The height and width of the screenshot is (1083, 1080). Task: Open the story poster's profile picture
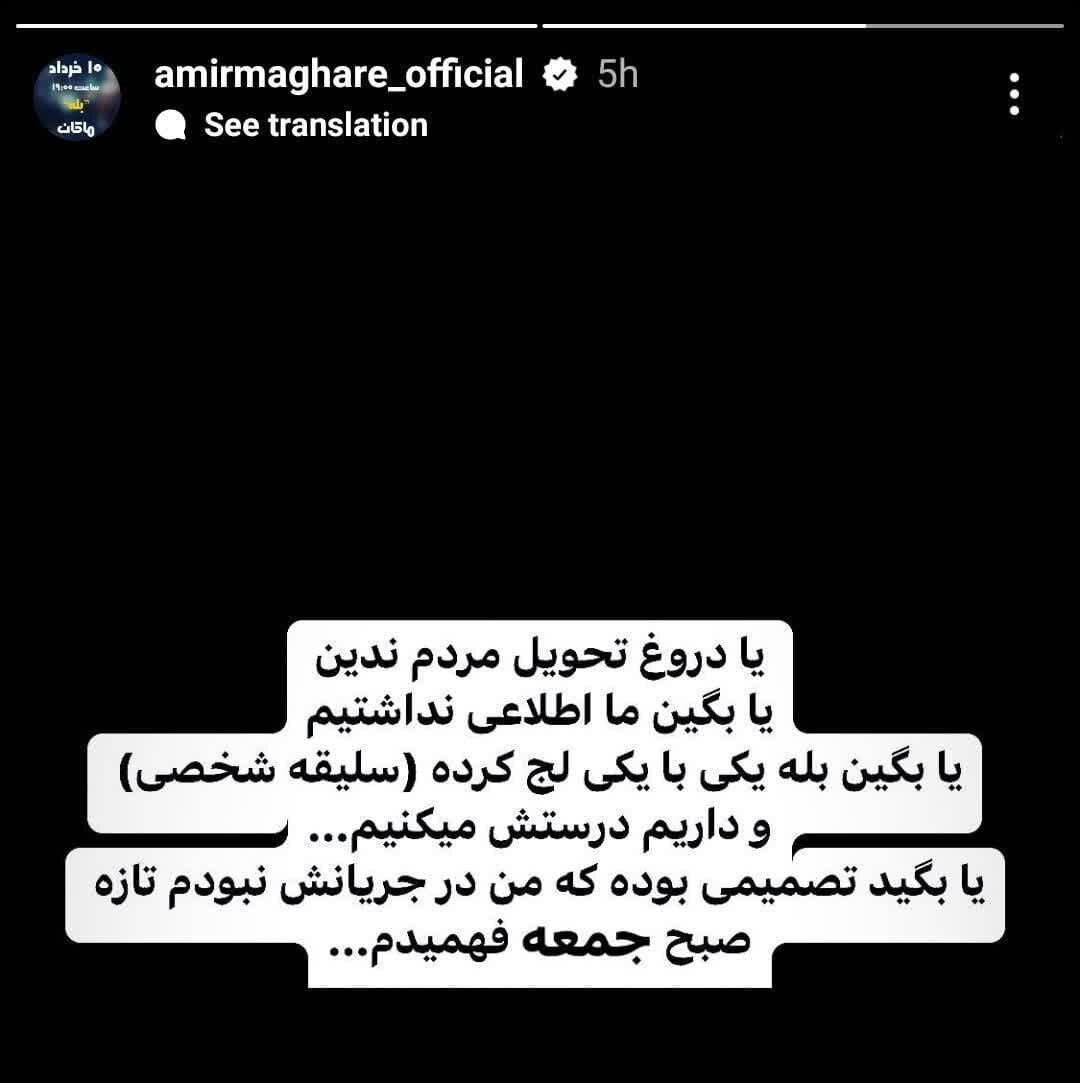tap(77, 98)
